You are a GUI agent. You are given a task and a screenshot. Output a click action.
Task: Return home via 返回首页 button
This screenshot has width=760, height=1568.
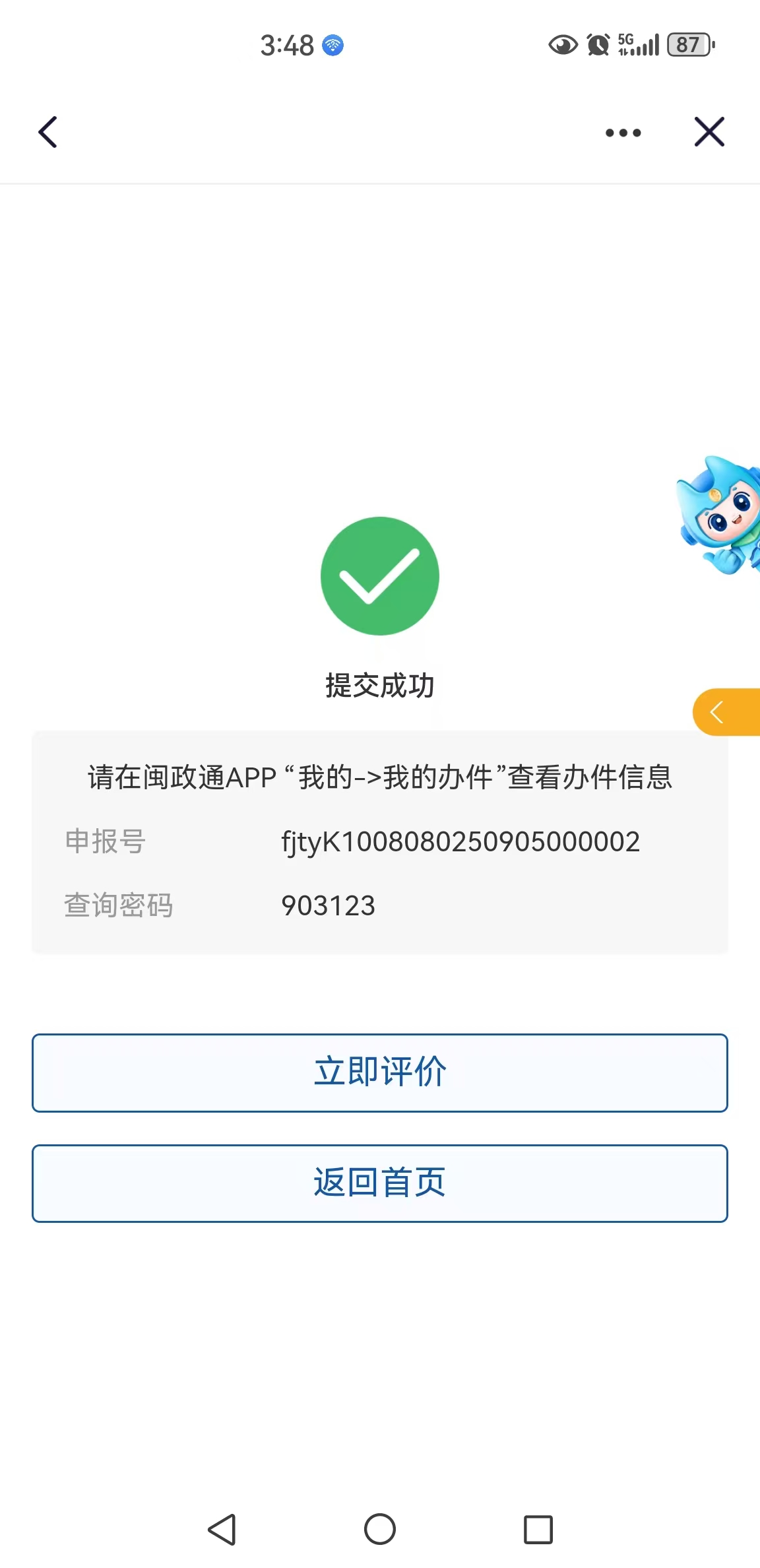point(380,1183)
